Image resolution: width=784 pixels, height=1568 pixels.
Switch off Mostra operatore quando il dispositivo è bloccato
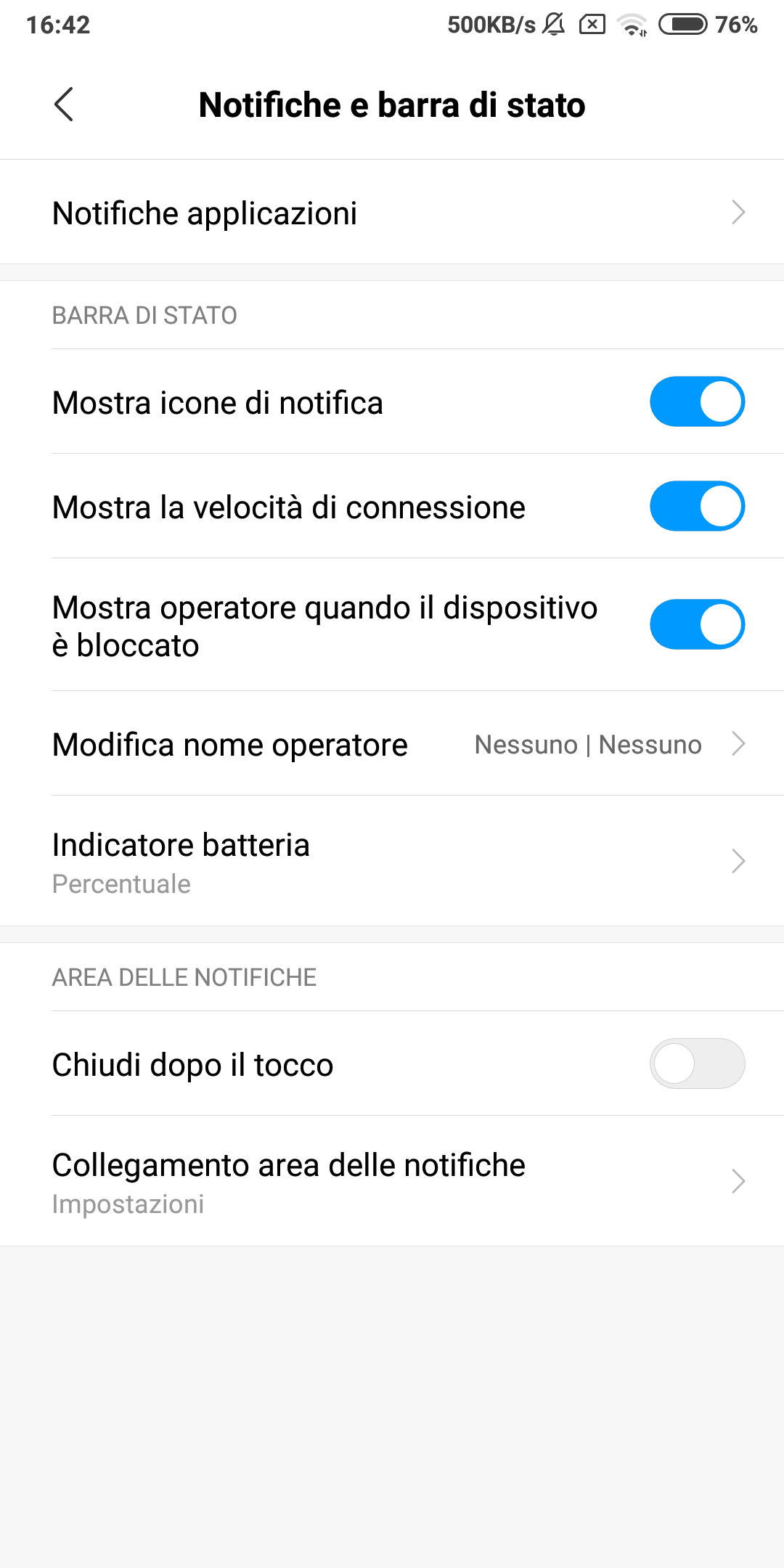697,624
